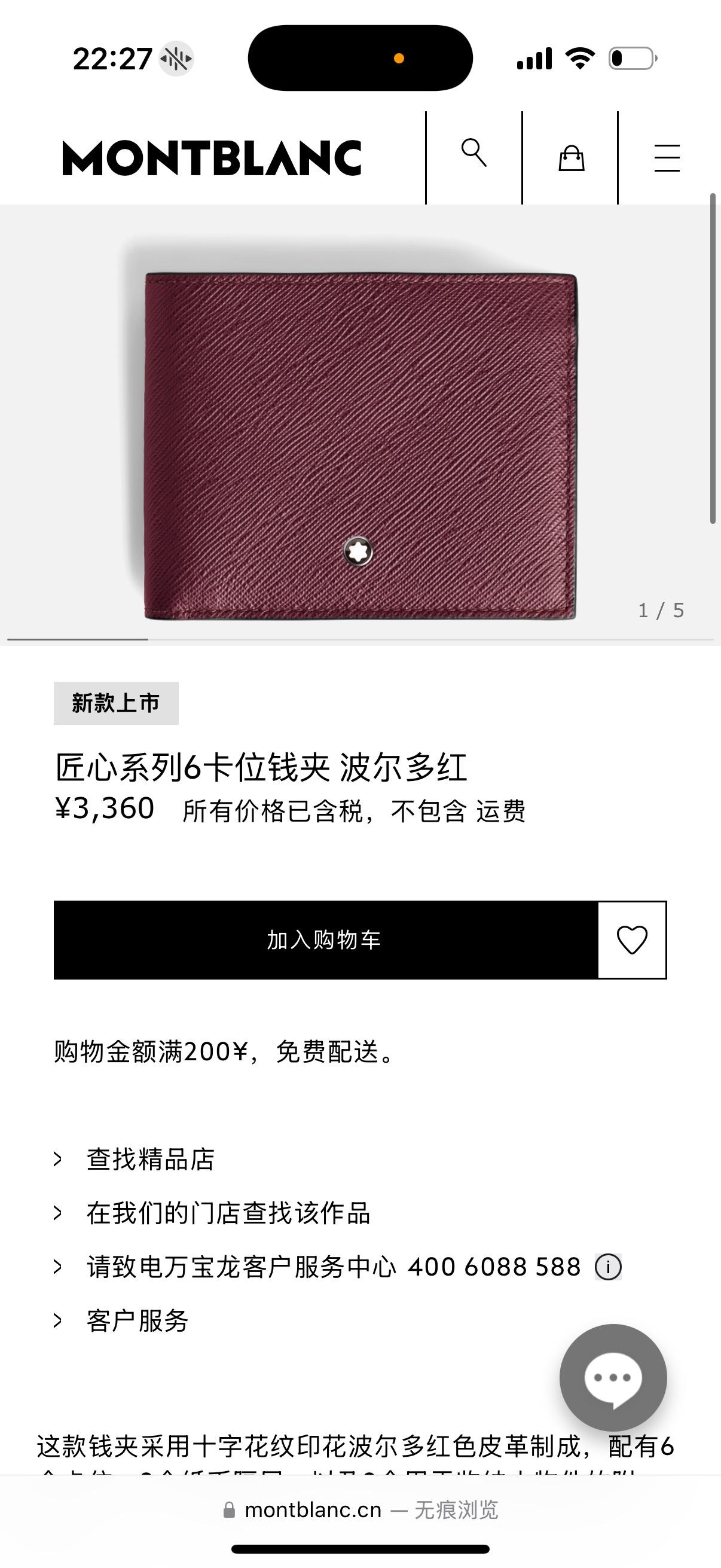Show info icon beside service phone number
721x1568 pixels.
608,1267
